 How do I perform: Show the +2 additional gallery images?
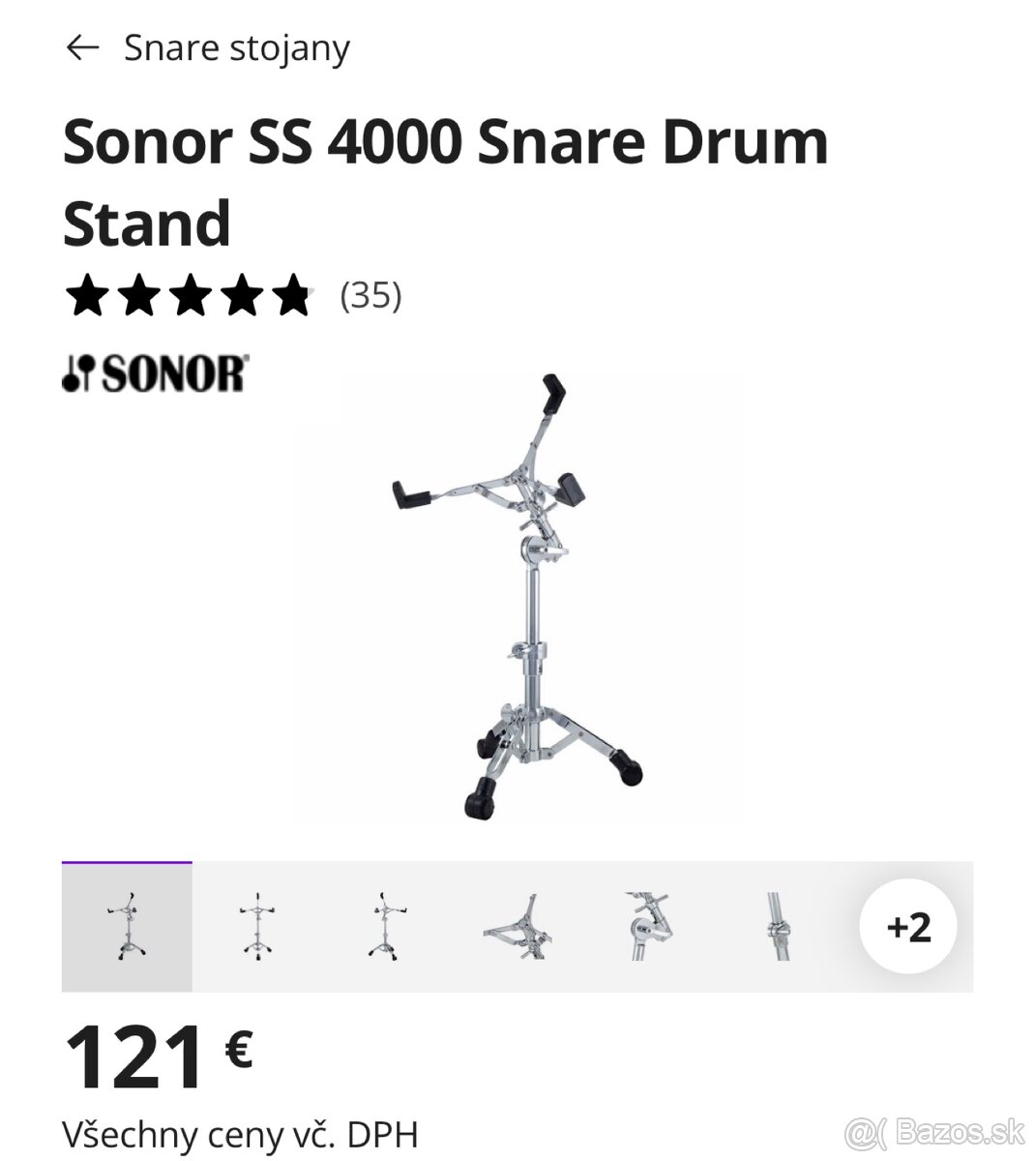point(907,927)
